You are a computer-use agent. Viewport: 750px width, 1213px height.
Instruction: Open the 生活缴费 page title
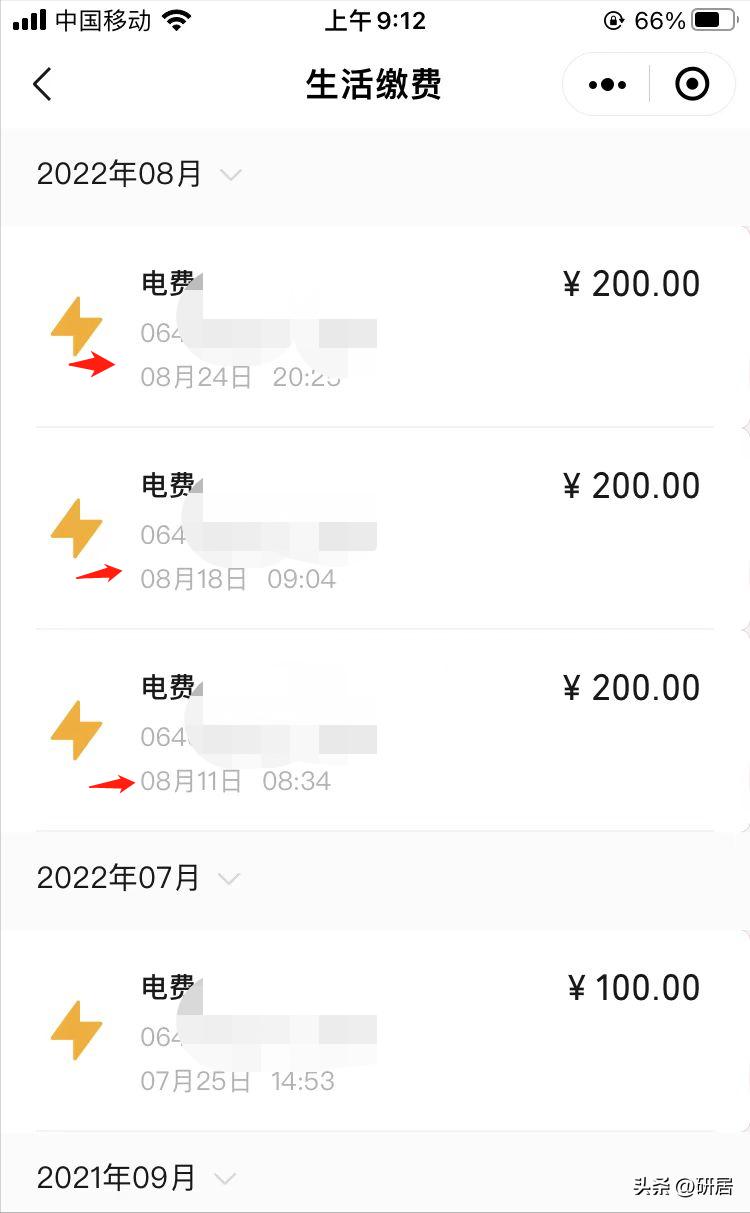pos(375,84)
